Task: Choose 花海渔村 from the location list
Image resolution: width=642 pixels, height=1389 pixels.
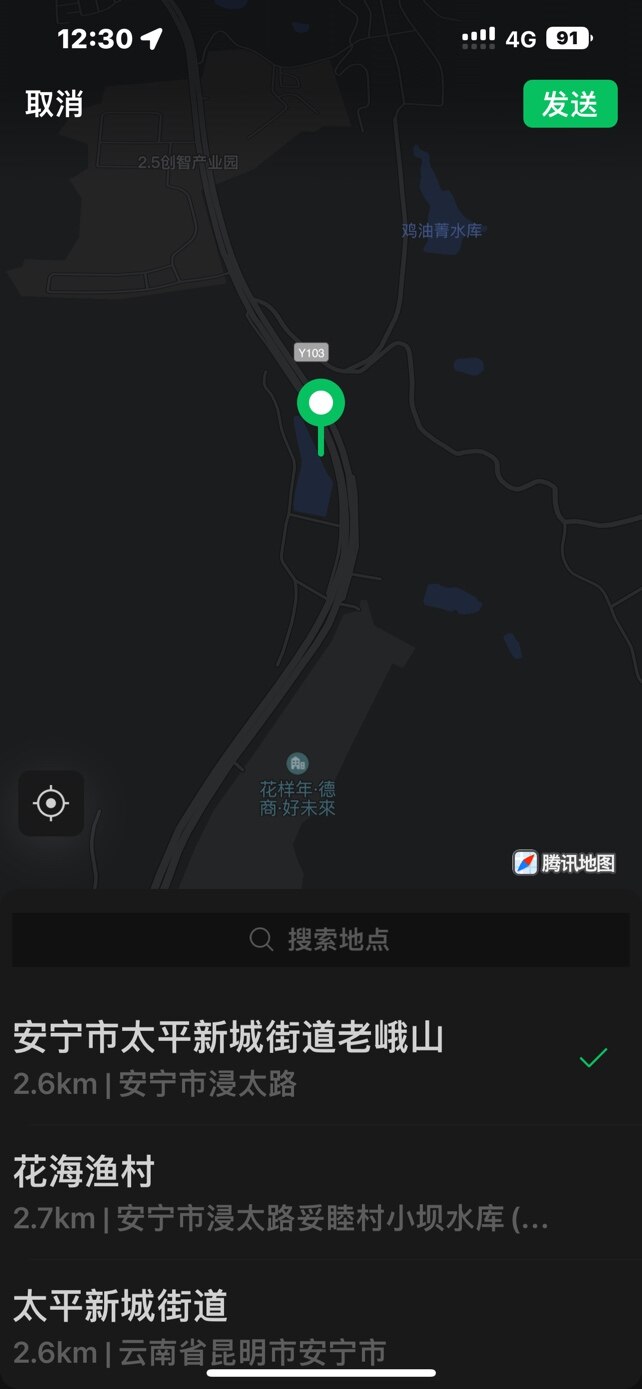Action: pos(300,1192)
